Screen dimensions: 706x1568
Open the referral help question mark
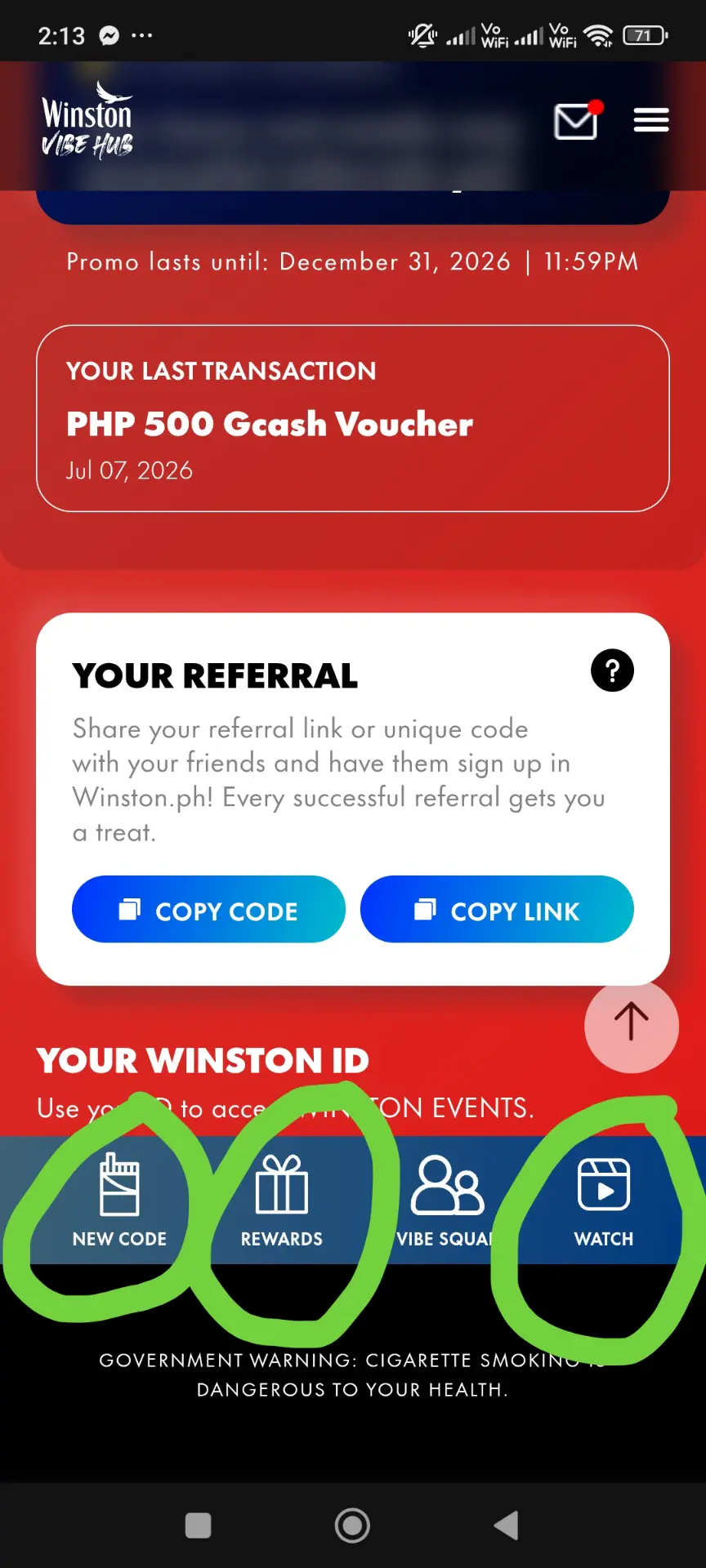(612, 670)
